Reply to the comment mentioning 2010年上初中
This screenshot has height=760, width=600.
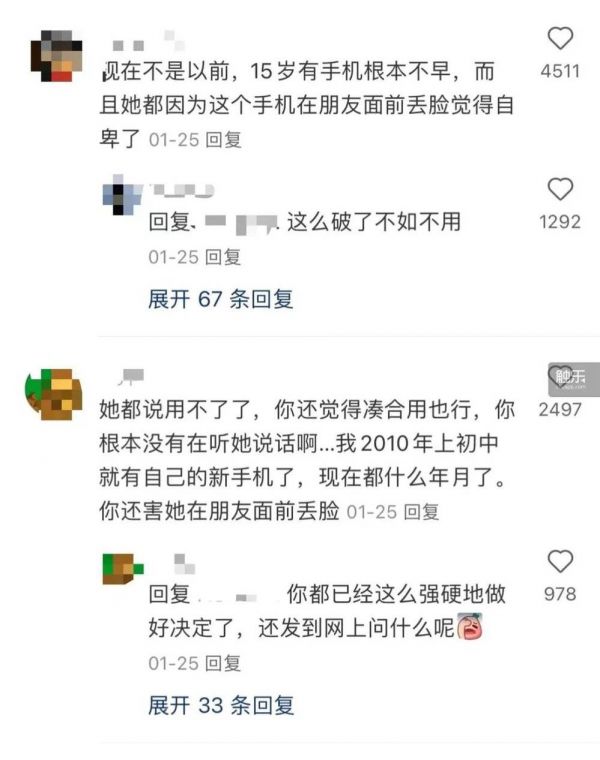click(x=421, y=512)
